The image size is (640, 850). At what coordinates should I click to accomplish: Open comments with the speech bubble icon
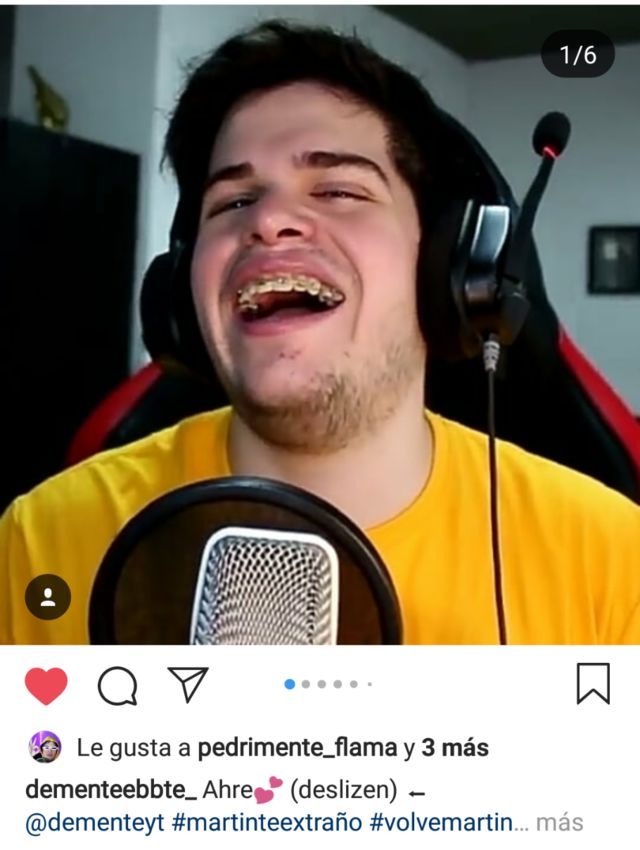pos(118,686)
